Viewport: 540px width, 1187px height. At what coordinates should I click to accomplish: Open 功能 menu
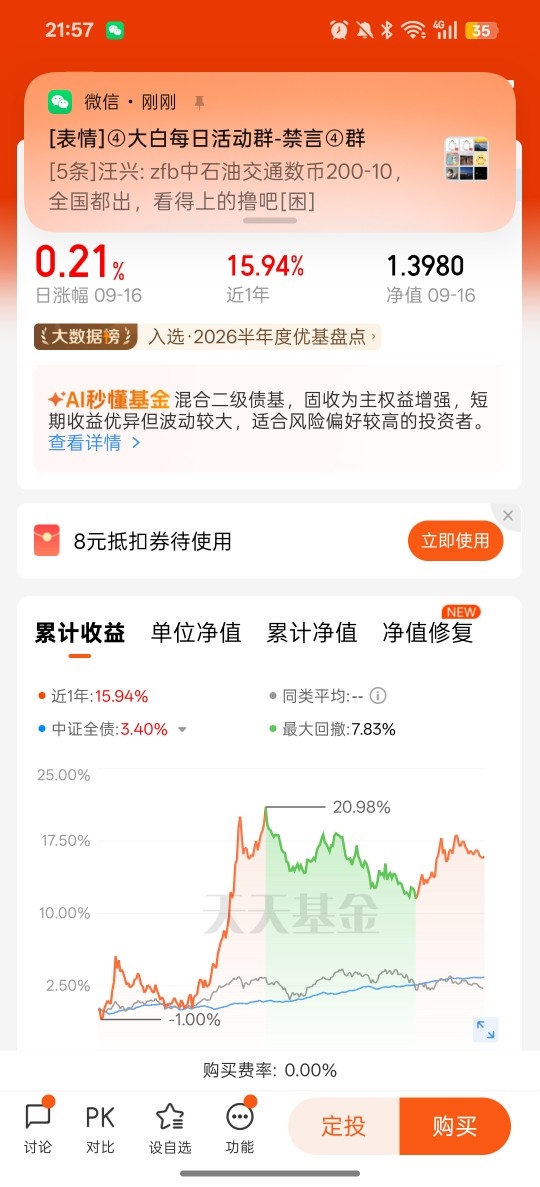click(240, 1128)
